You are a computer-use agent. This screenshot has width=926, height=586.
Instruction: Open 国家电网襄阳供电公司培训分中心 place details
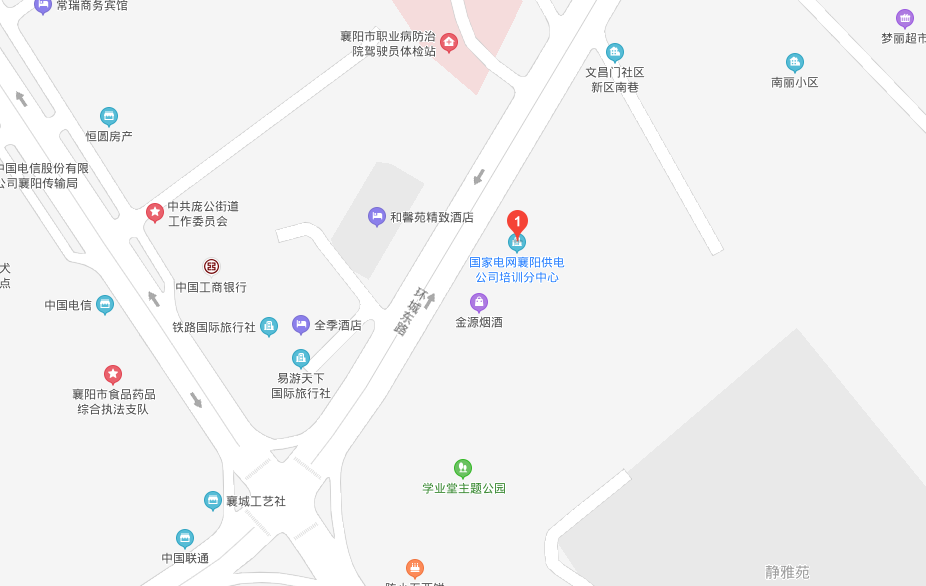coord(517,269)
